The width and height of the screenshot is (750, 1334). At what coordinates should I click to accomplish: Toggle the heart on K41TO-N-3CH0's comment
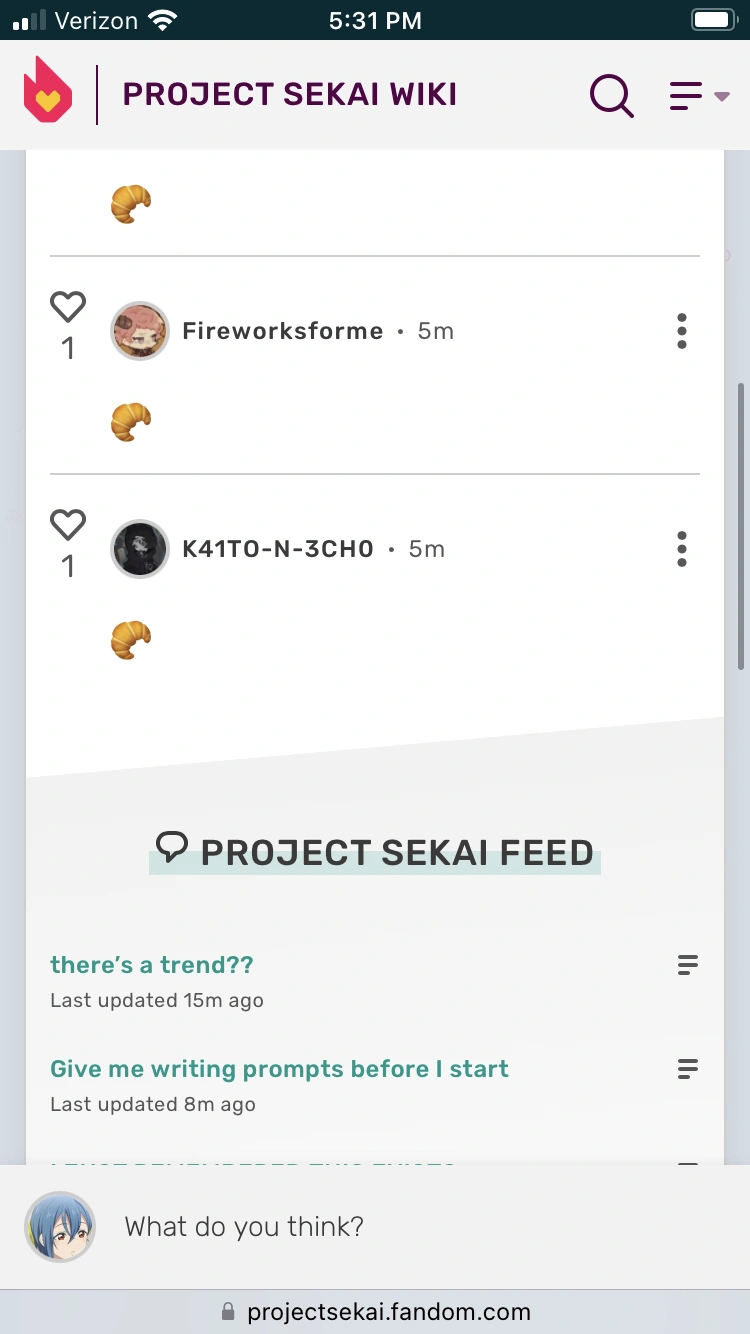click(x=68, y=525)
